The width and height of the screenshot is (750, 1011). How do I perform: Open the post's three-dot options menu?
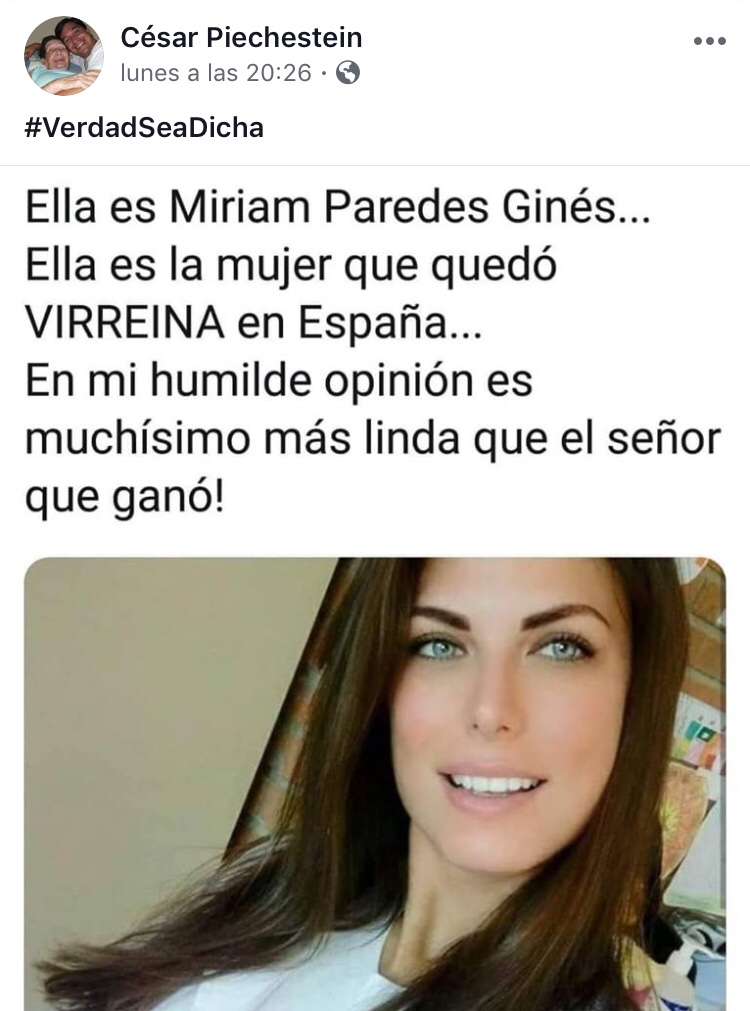coord(709,42)
